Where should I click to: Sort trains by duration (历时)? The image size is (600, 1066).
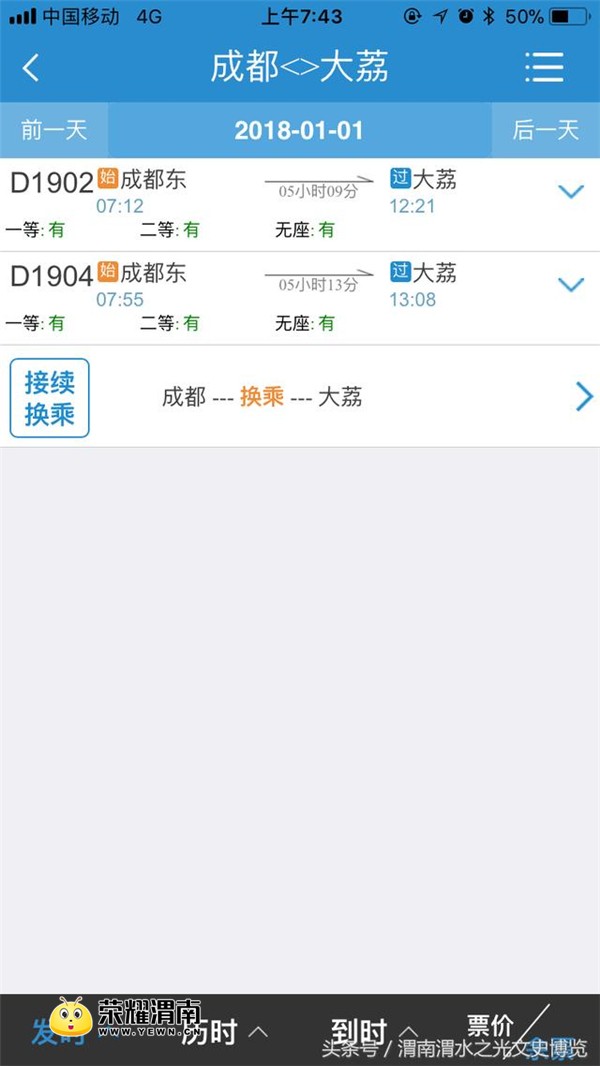(222, 1031)
